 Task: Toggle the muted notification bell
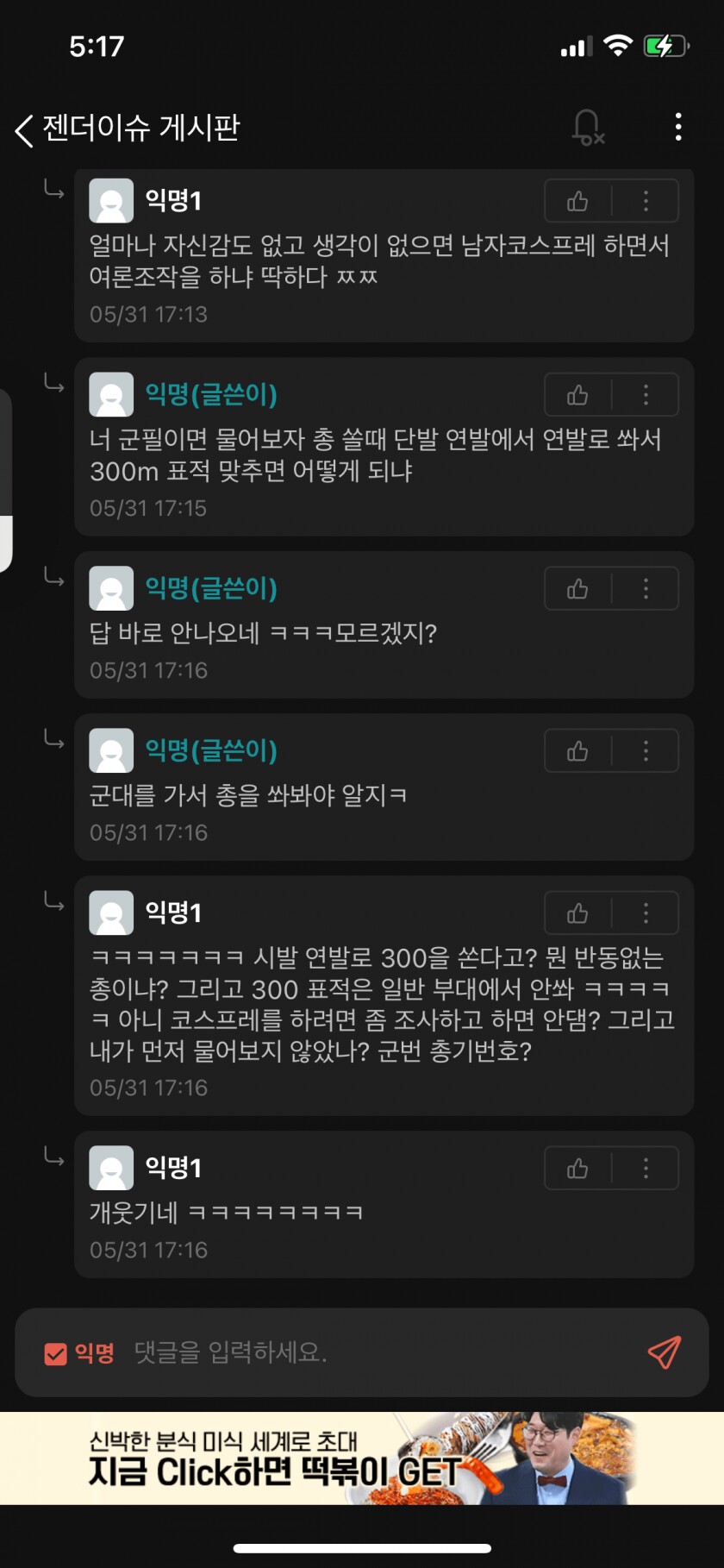(x=588, y=128)
